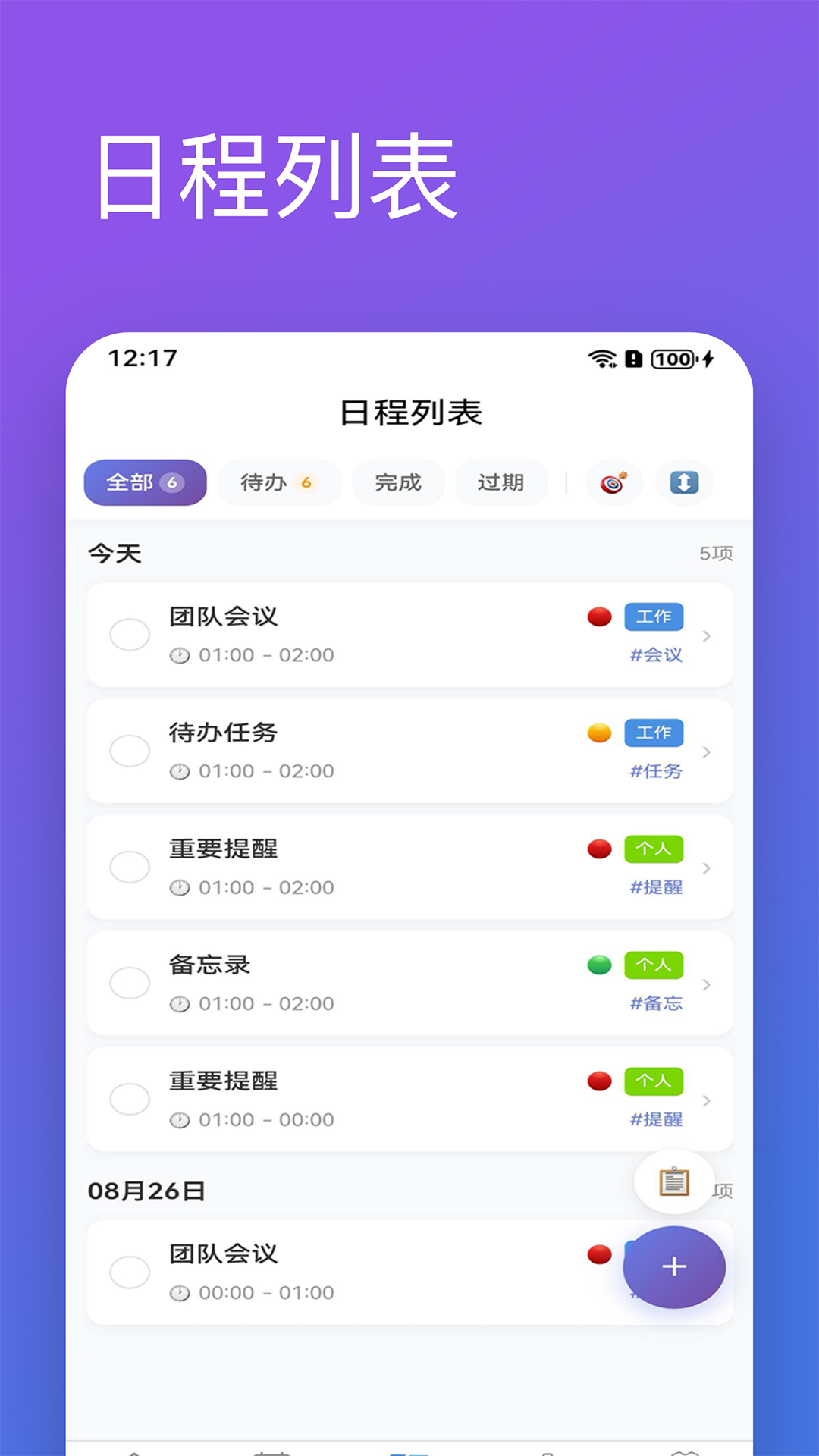Open the 完成 filter button
This screenshot has width=819, height=1456.
click(x=398, y=483)
